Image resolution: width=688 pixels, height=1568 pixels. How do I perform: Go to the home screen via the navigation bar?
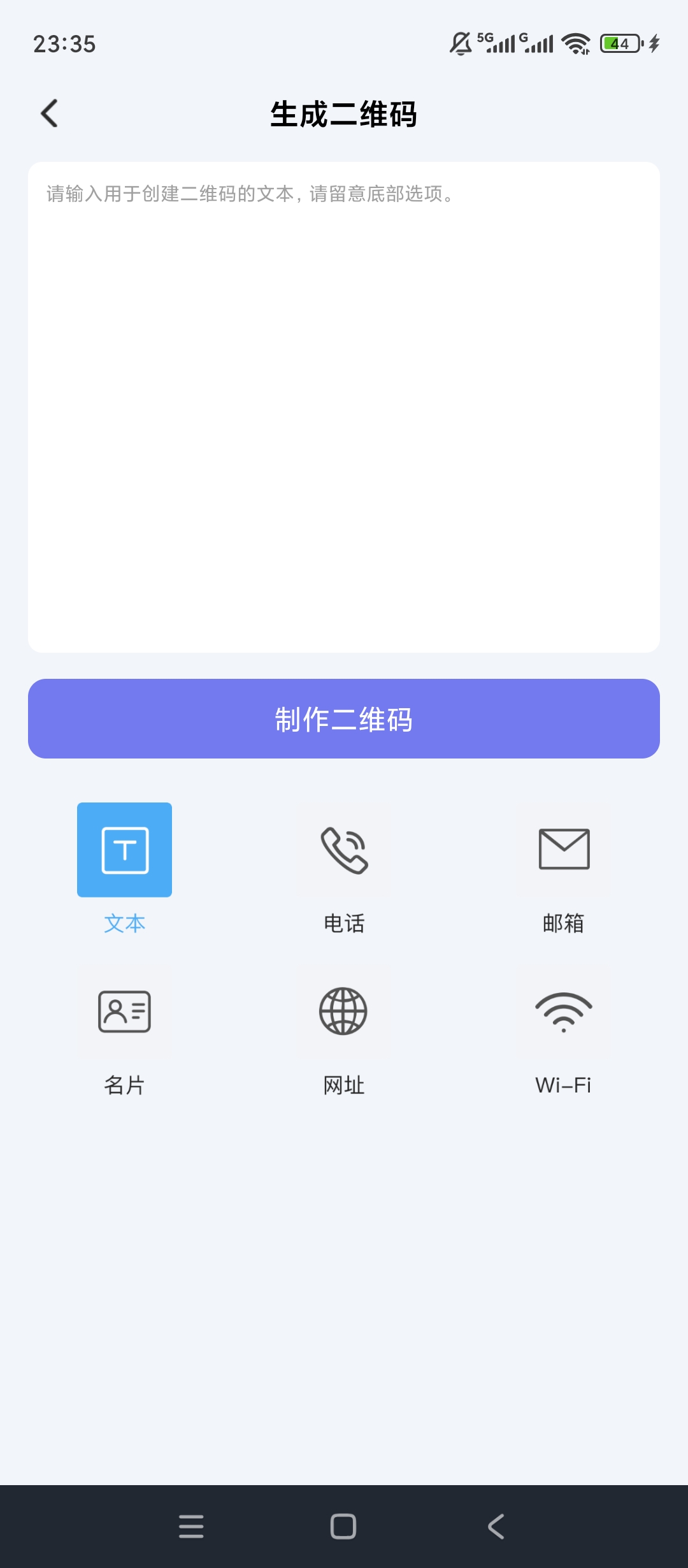pyautogui.click(x=343, y=1527)
